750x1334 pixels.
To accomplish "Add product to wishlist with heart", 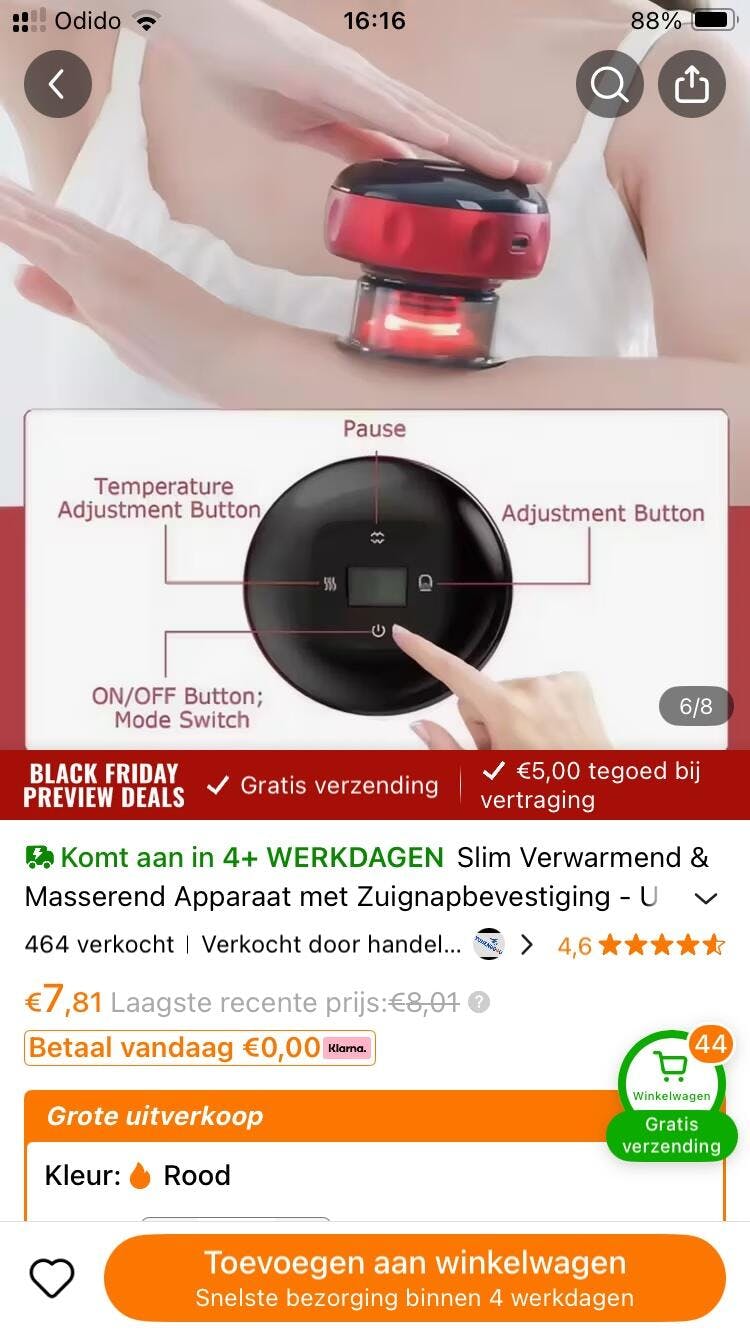I will pyautogui.click(x=52, y=1278).
